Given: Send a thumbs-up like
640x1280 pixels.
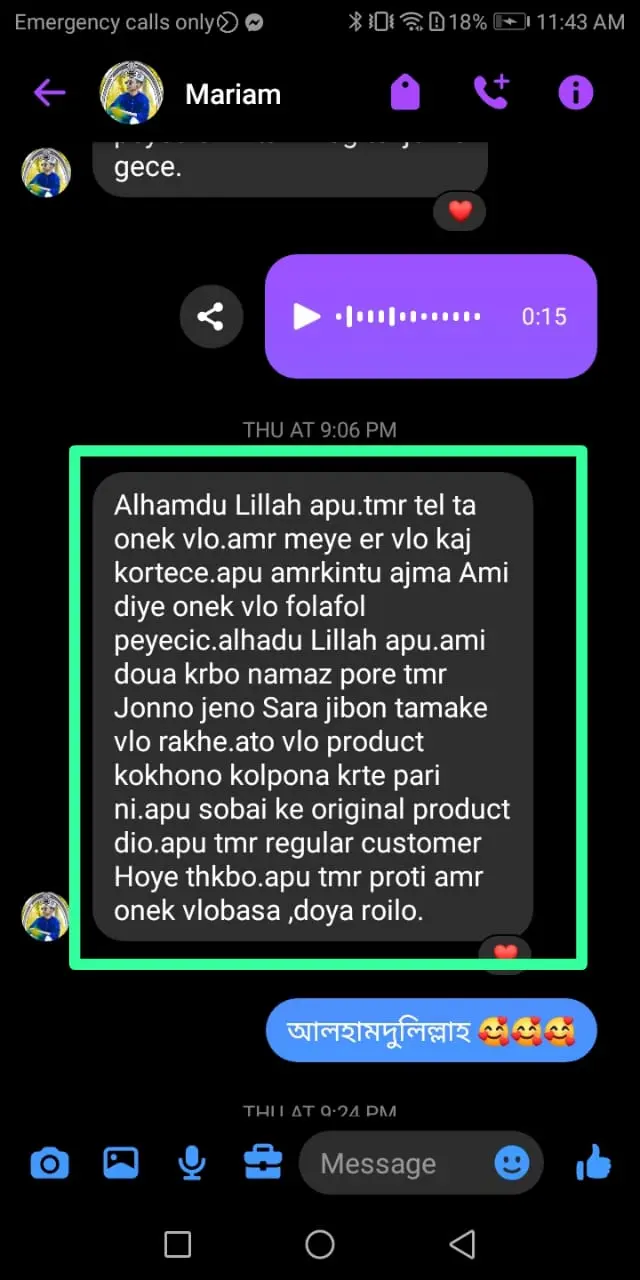Looking at the screenshot, I should [594, 1163].
